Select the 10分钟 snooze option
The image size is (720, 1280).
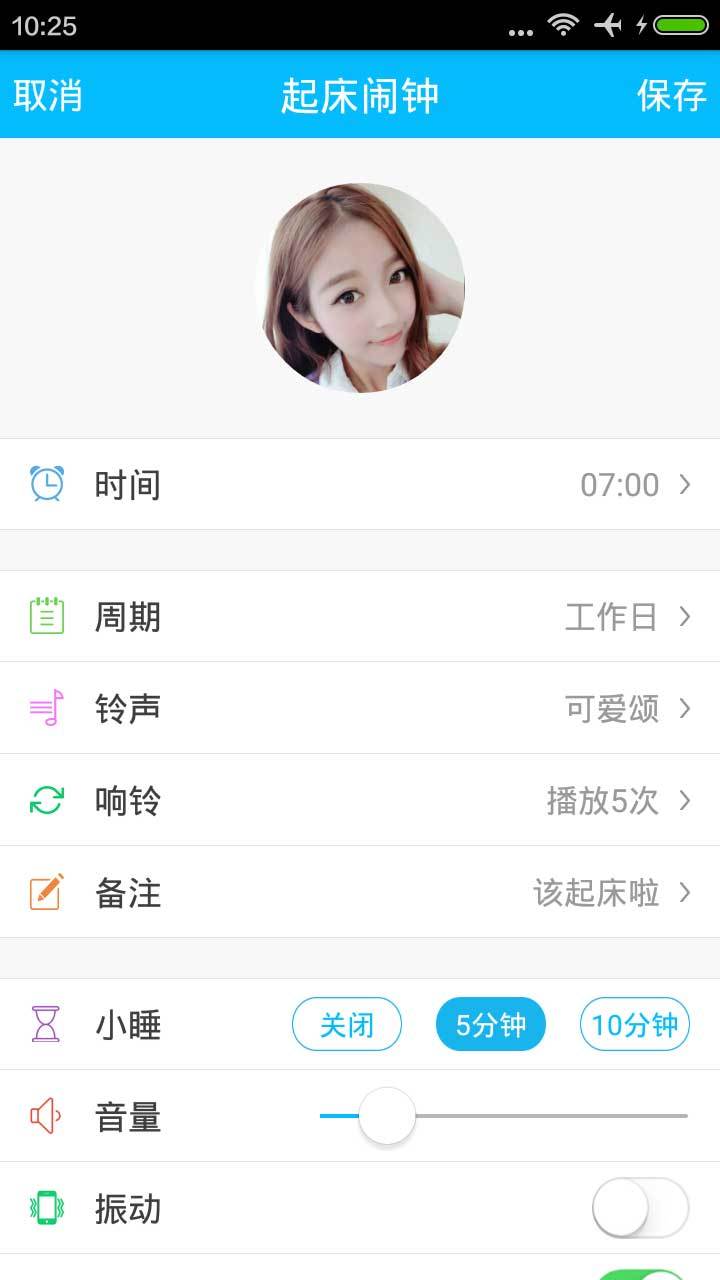[x=635, y=1025]
